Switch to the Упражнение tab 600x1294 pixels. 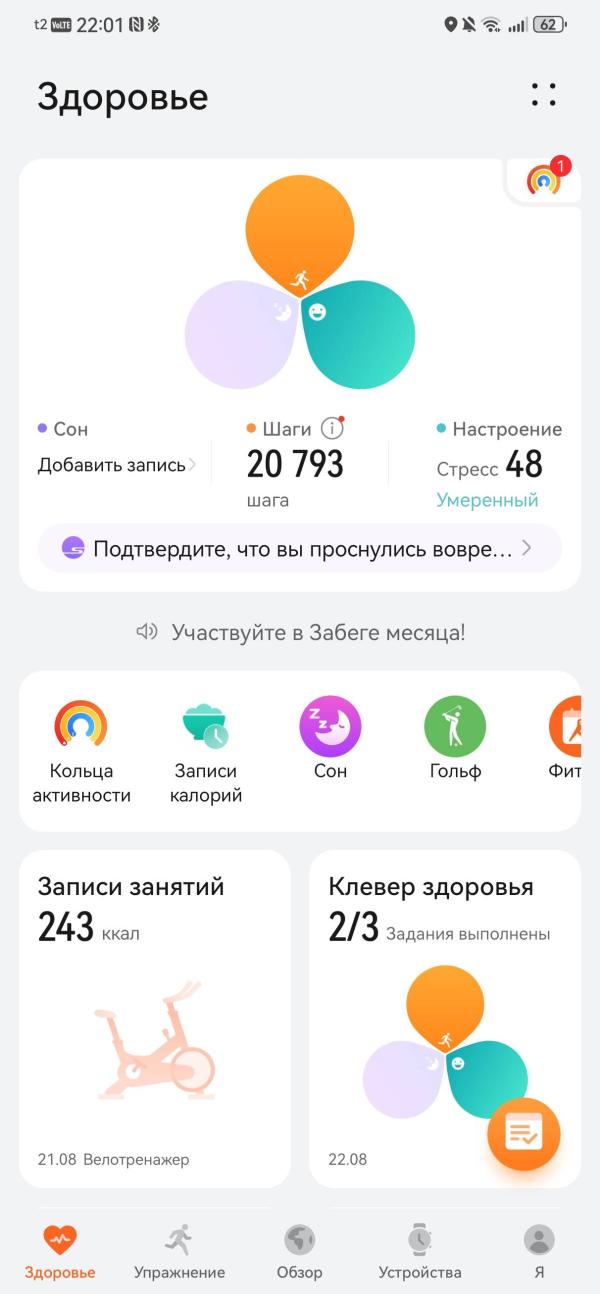point(180,1251)
